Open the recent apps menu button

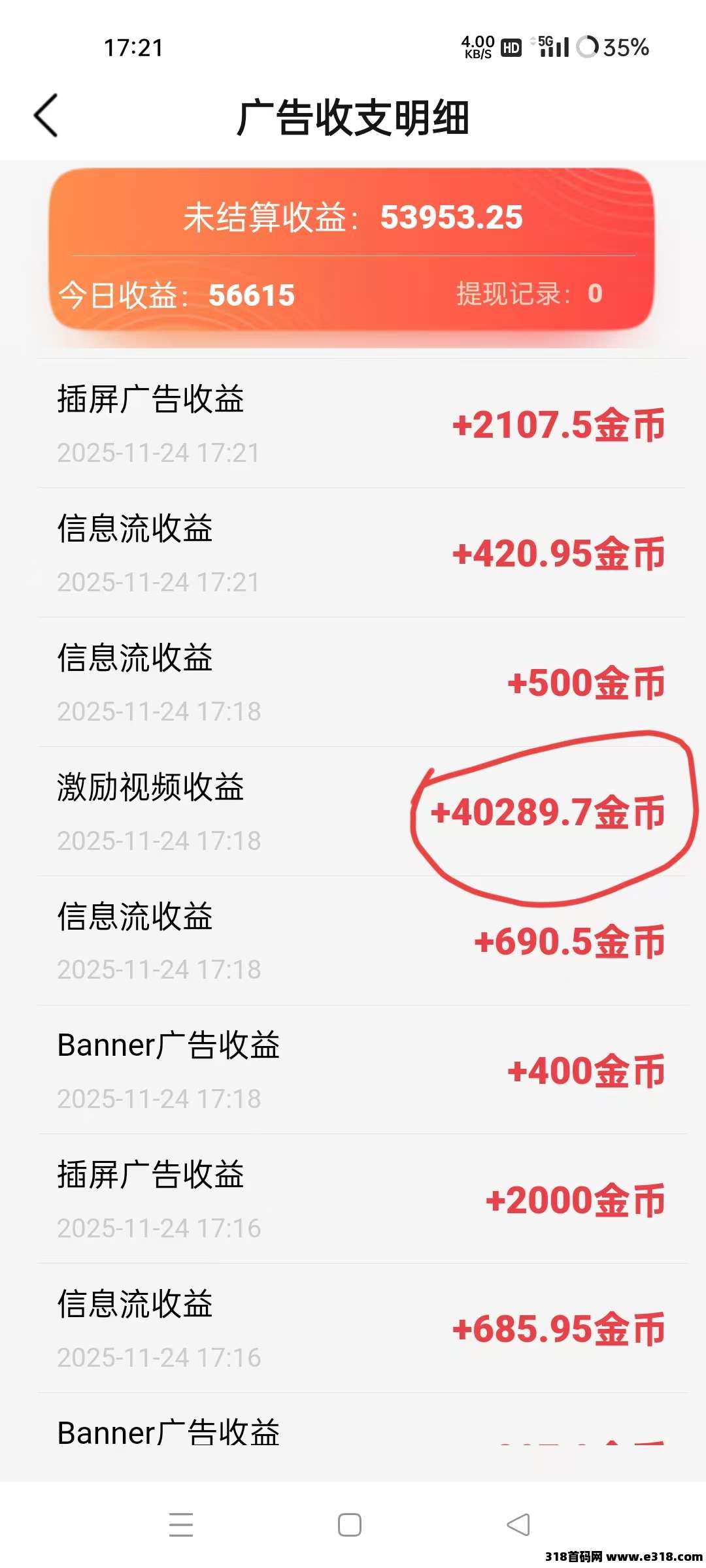tap(181, 1525)
